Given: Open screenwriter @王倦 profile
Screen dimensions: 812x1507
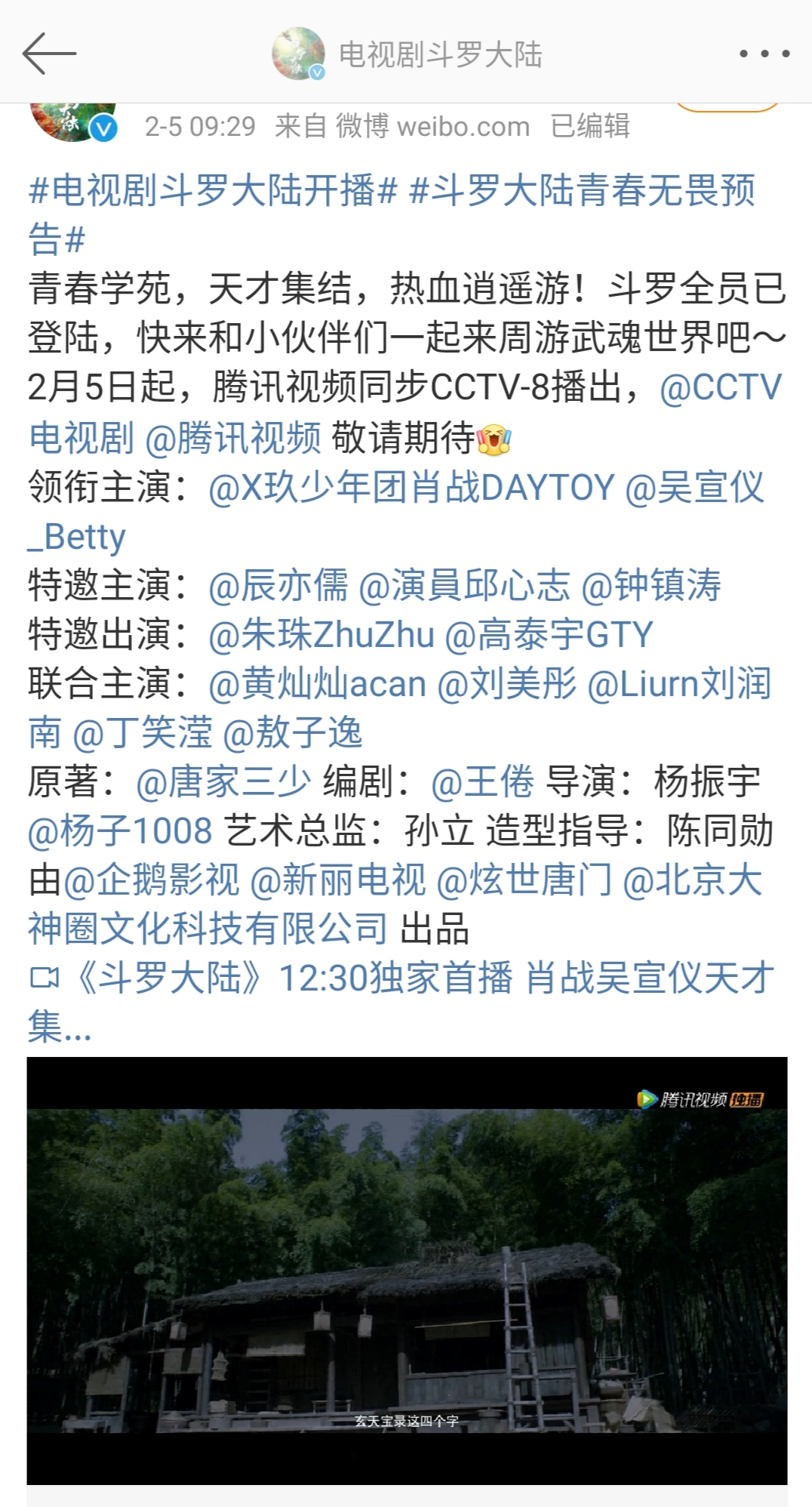Looking at the screenshot, I should point(483,781).
